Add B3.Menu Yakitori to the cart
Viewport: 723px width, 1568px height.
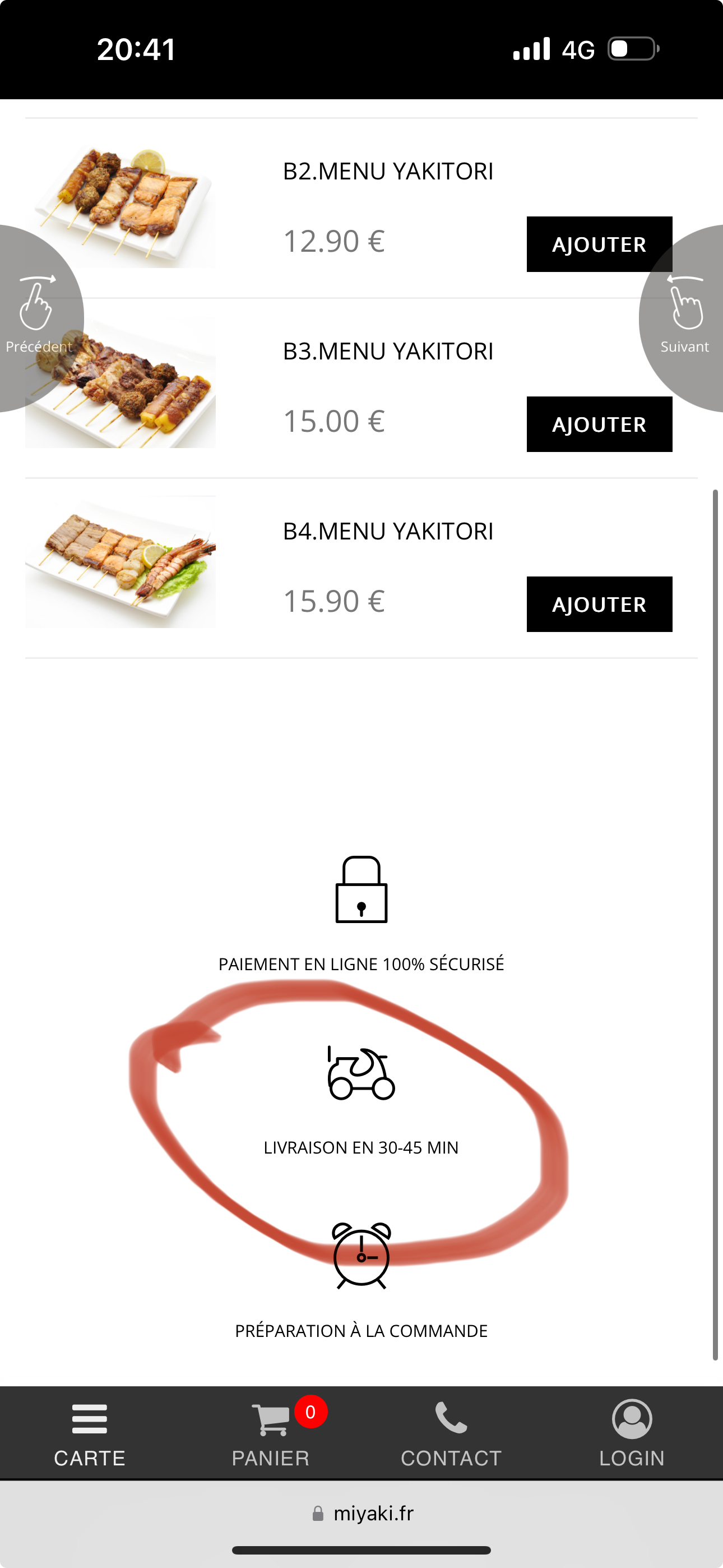pos(599,425)
